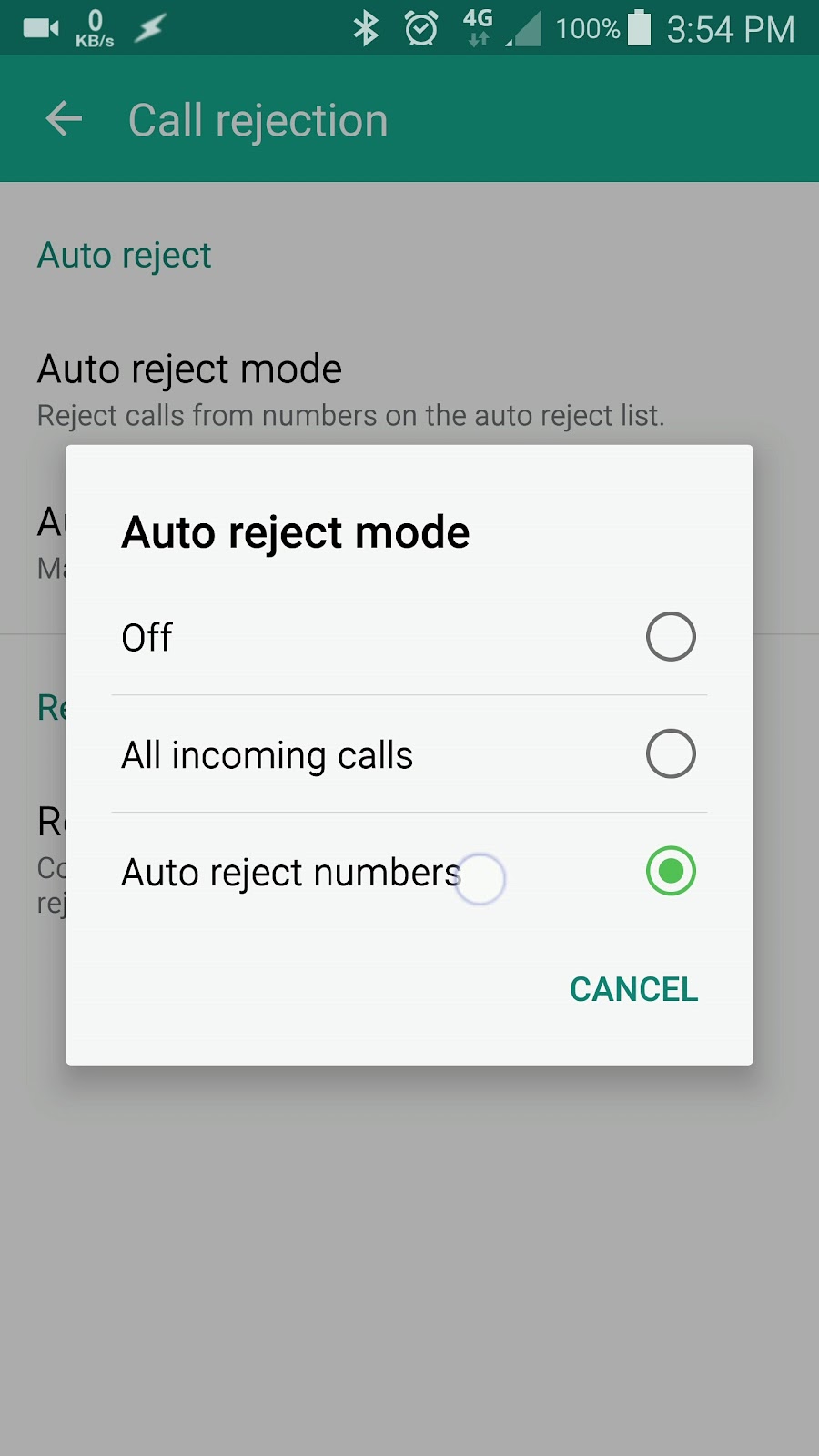Screen dimensions: 819x1456
Task: Choose All incoming calls
Action: coord(409,754)
